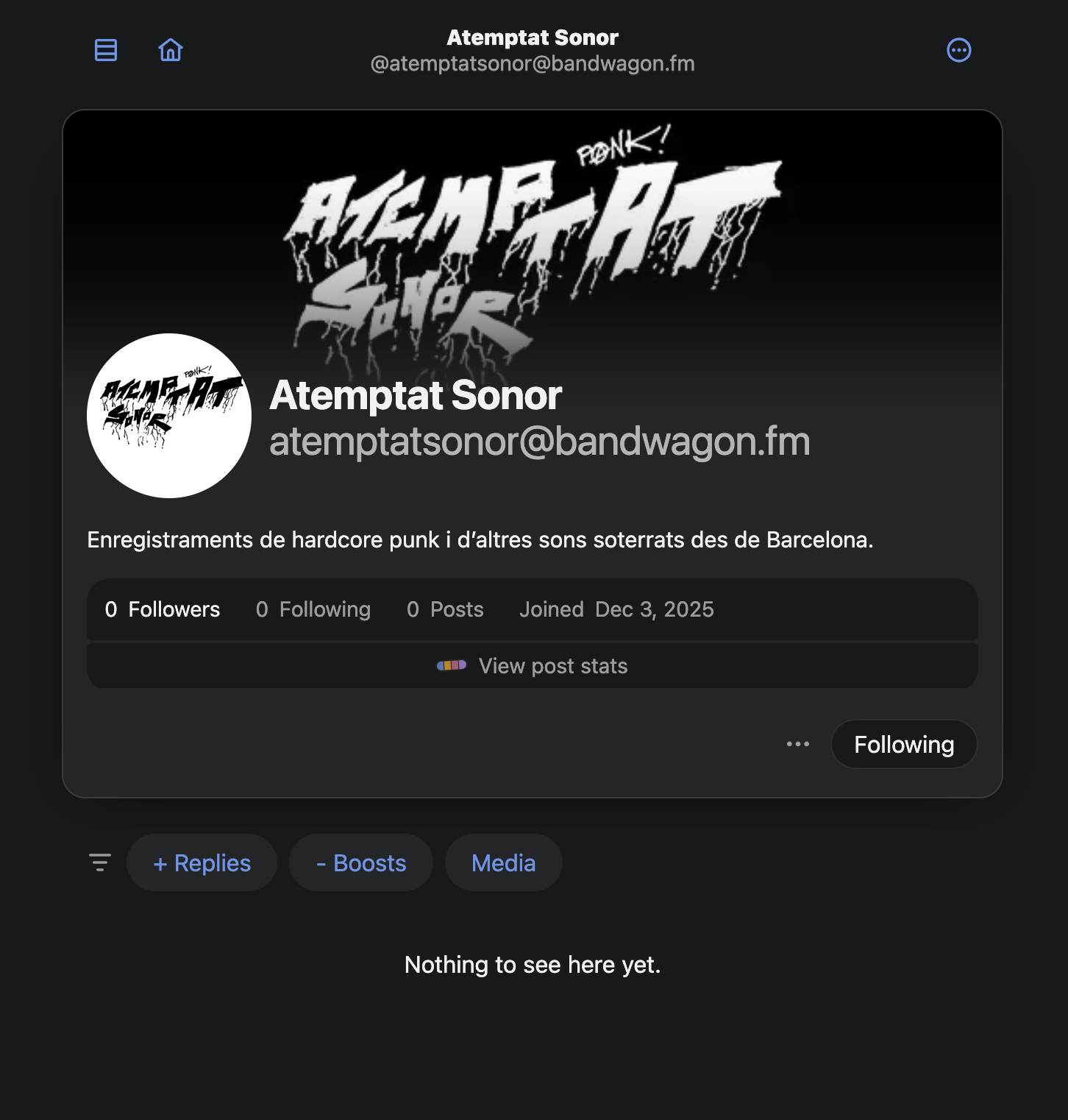The height and width of the screenshot is (1120, 1068).
Task: Open the columns menu icon
Action: pos(106,50)
